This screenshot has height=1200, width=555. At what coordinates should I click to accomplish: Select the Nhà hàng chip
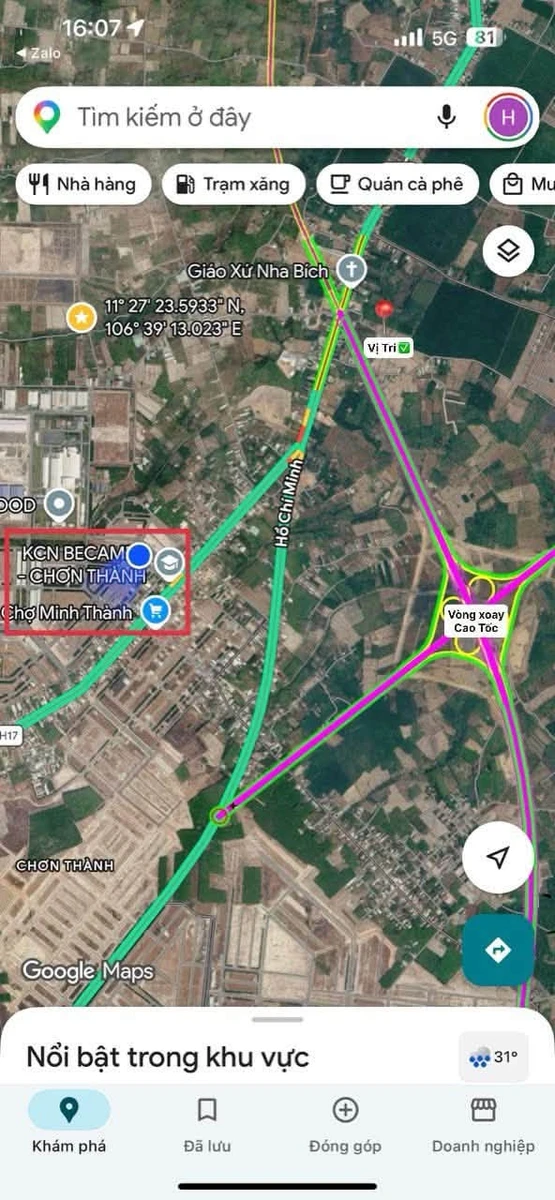tap(83, 185)
